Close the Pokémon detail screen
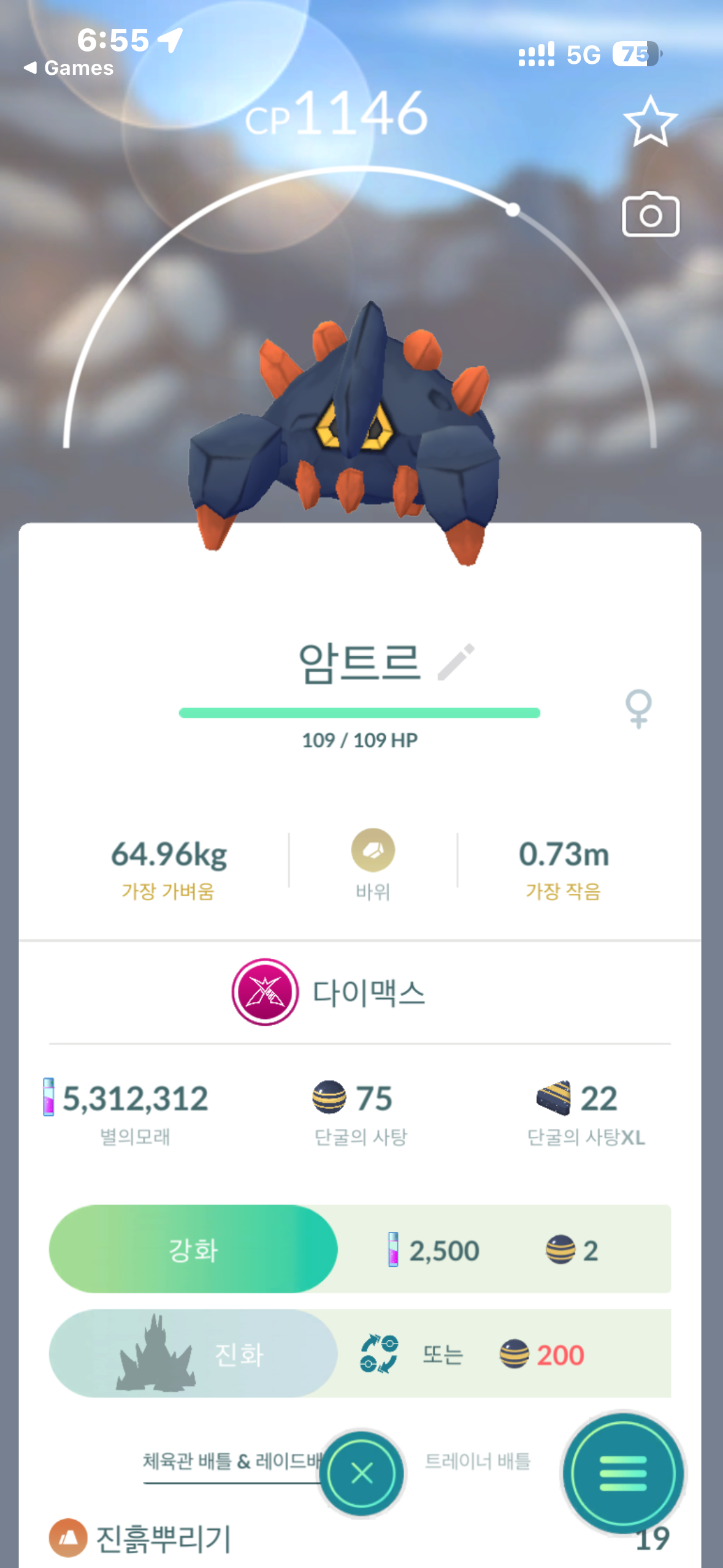723x1568 pixels. (x=362, y=1473)
